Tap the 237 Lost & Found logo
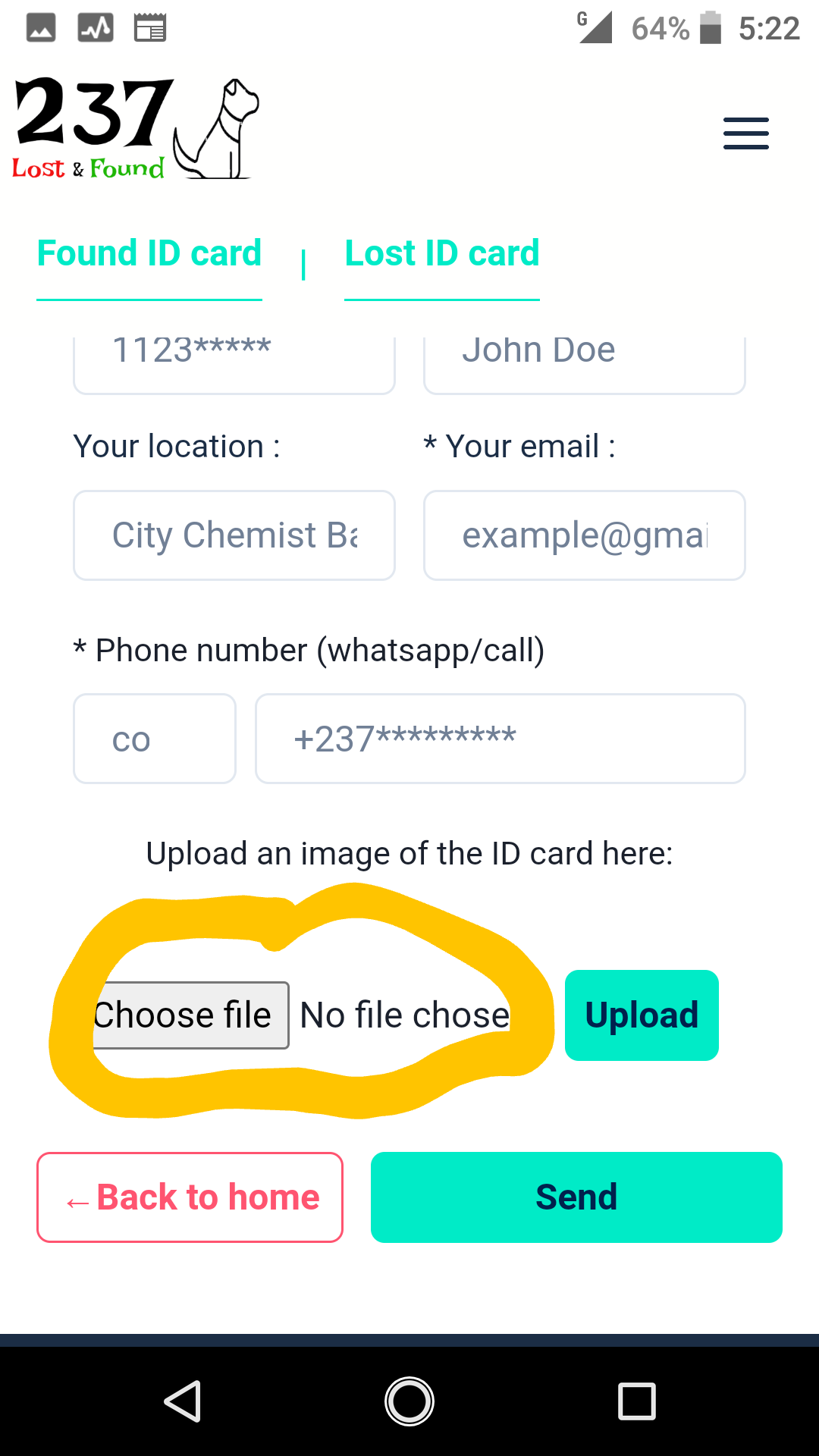 pos(135,129)
